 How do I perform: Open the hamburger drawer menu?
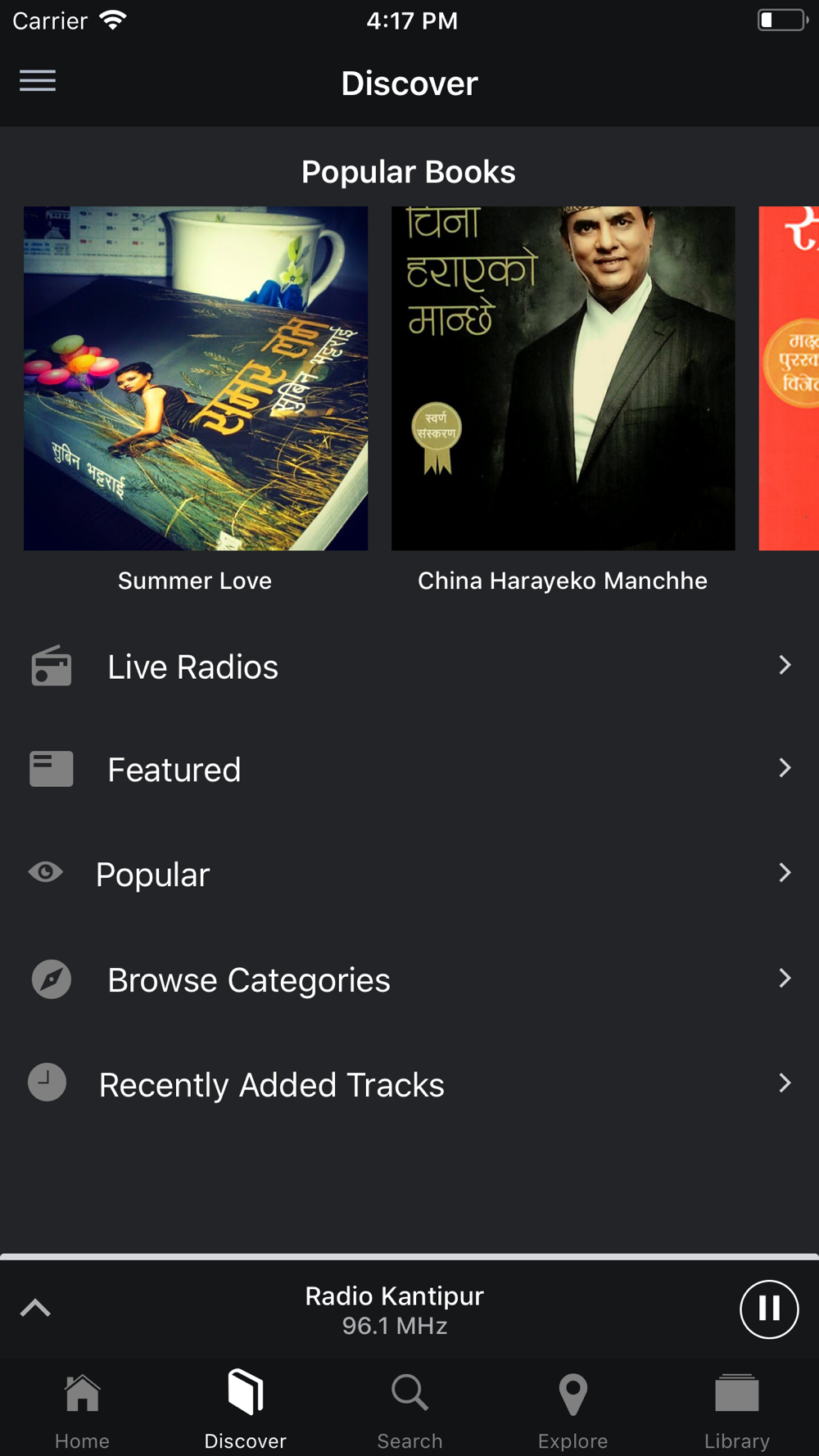pyautogui.click(x=38, y=81)
